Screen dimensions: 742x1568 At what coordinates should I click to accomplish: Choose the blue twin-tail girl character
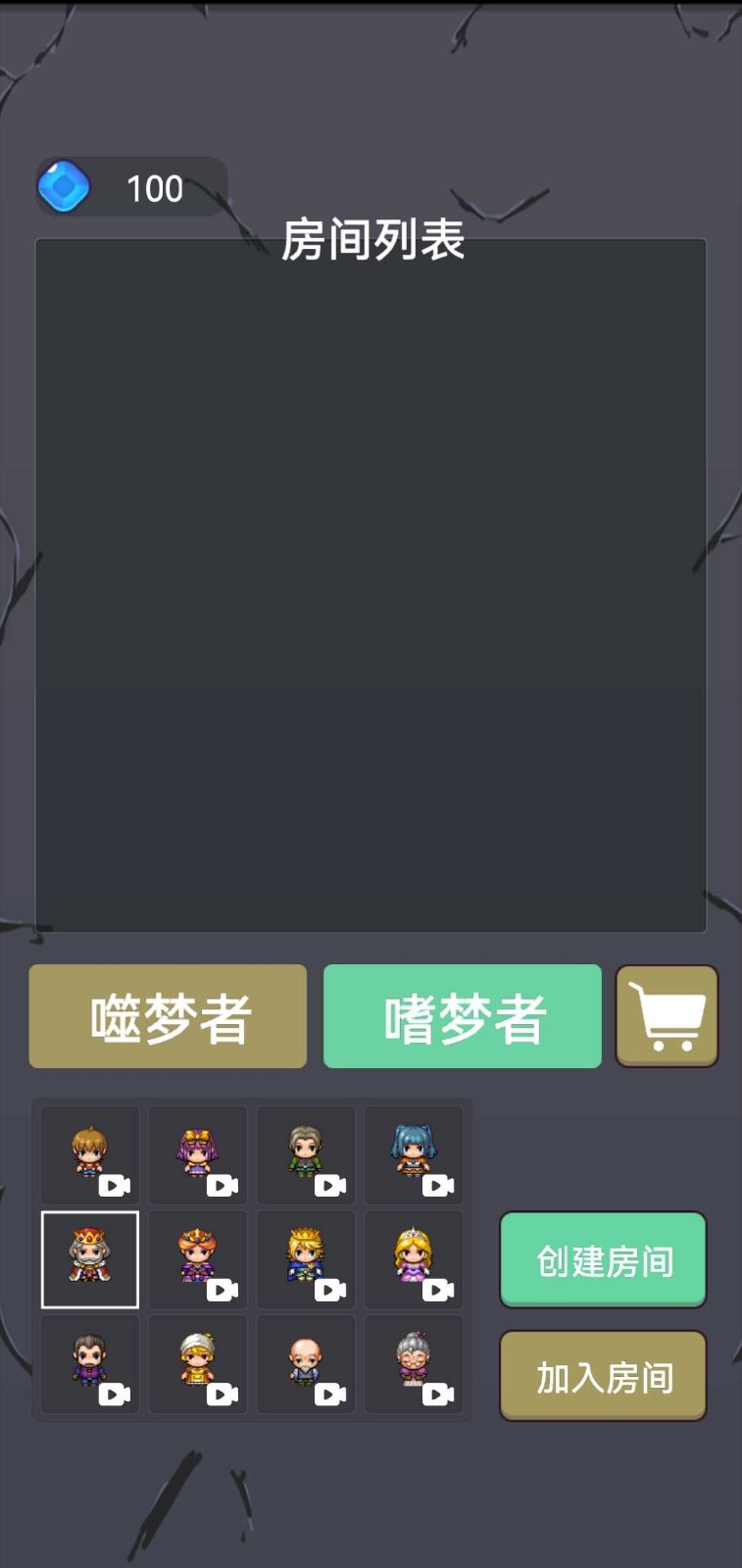click(x=414, y=1155)
